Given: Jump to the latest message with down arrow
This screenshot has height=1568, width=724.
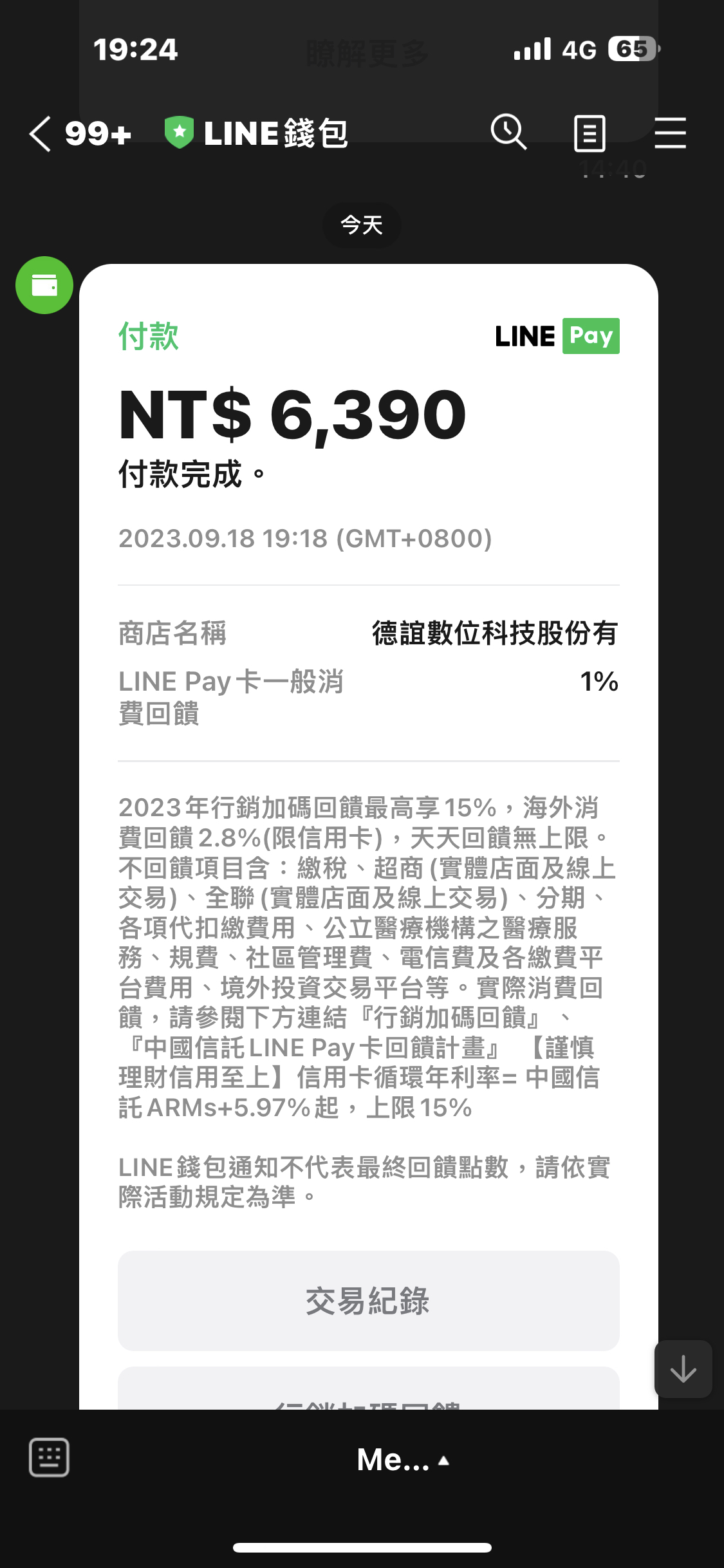Looking at the screenshot, I should (683, 1368).
